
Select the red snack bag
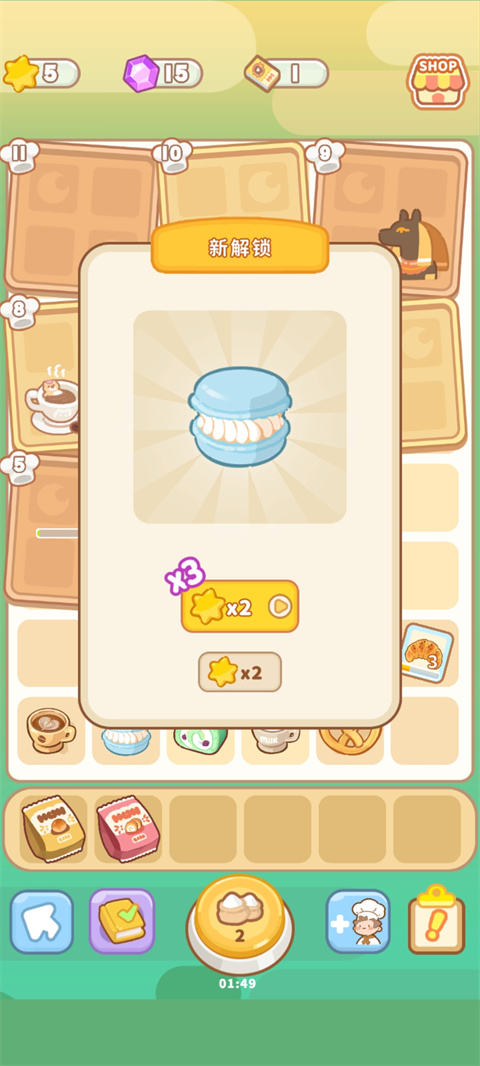tap(128, 828)
